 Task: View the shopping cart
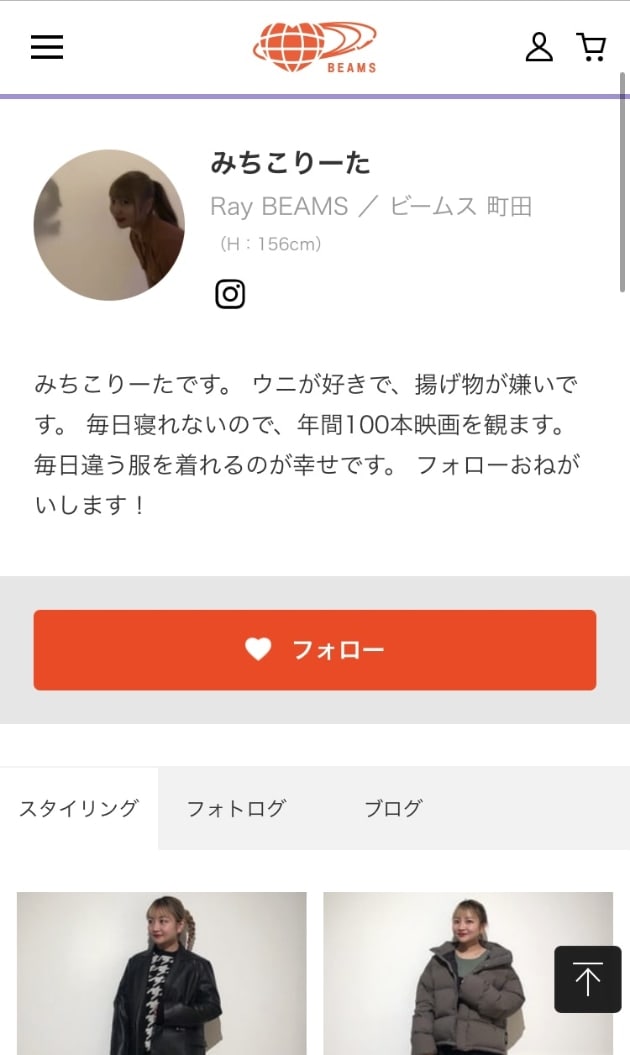pos(591,47)
